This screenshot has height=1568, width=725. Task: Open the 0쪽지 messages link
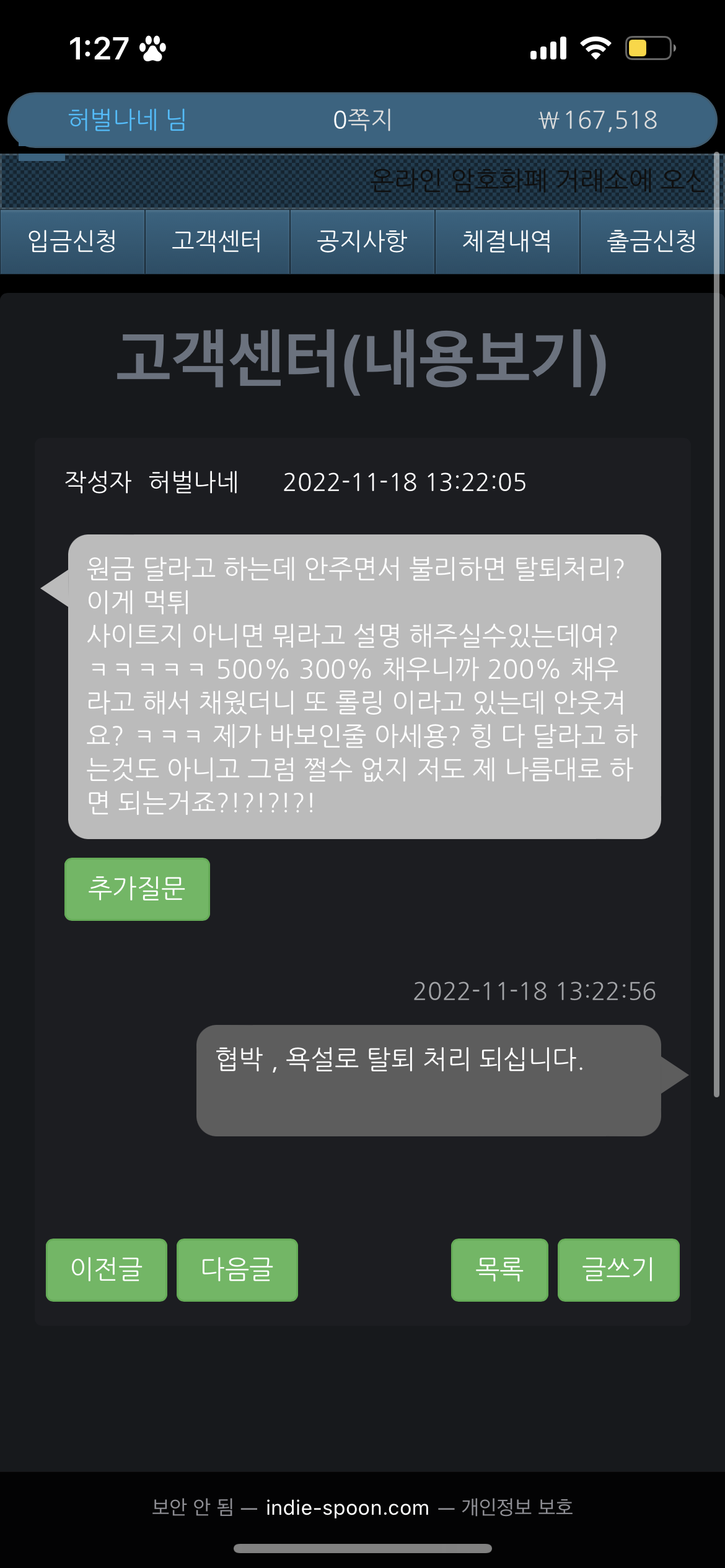click(x=362, y=120)
